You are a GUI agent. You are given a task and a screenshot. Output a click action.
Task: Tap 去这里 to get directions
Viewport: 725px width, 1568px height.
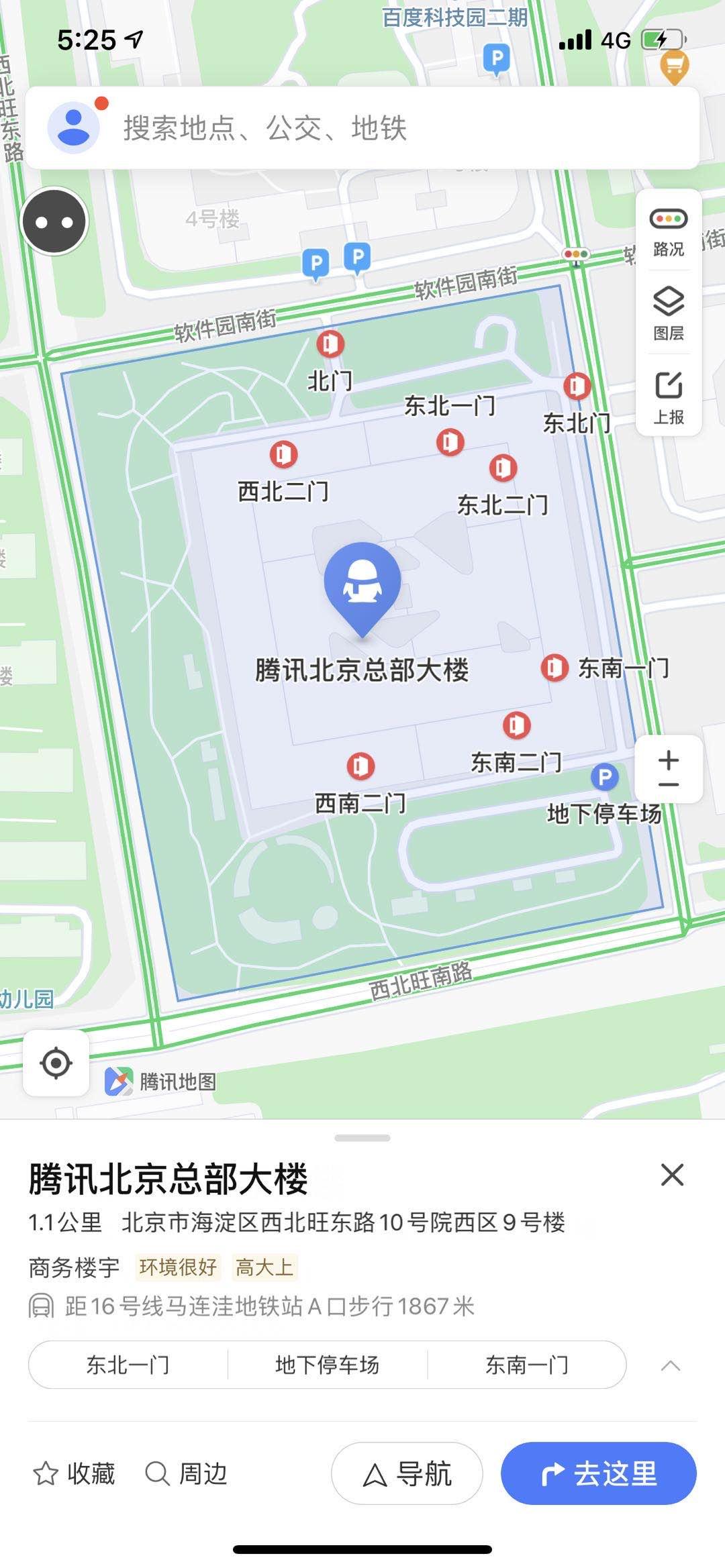click(x=599, y=1474)
